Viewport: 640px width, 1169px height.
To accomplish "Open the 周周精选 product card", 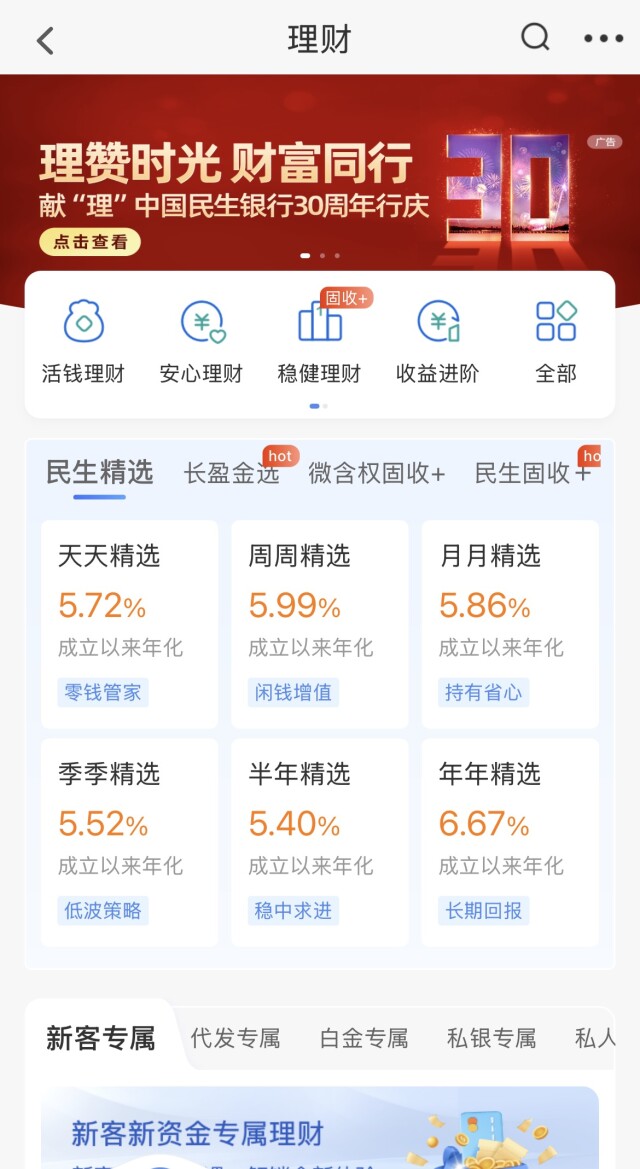I will click(x=320, y=624).
